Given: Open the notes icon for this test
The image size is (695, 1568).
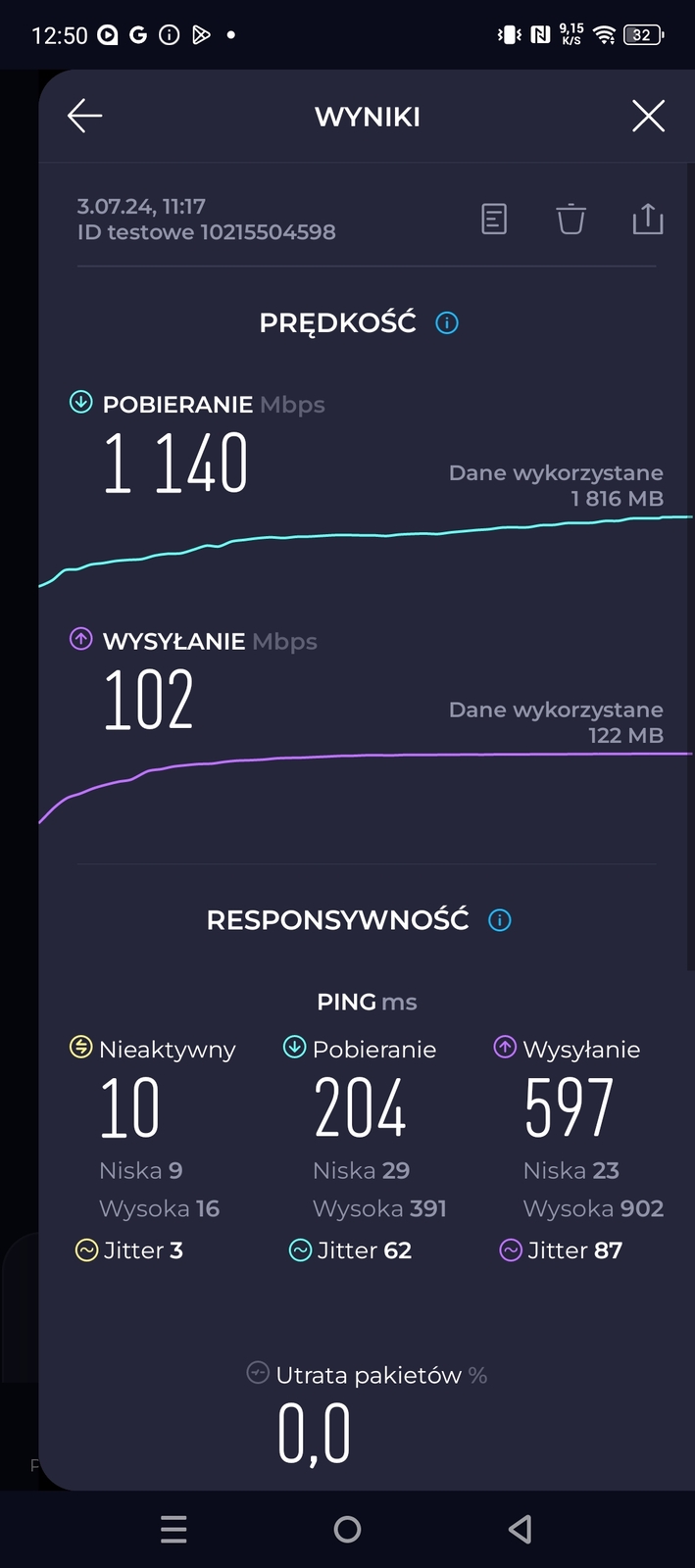Looking at the screenshot, I should tap(494, 219).
